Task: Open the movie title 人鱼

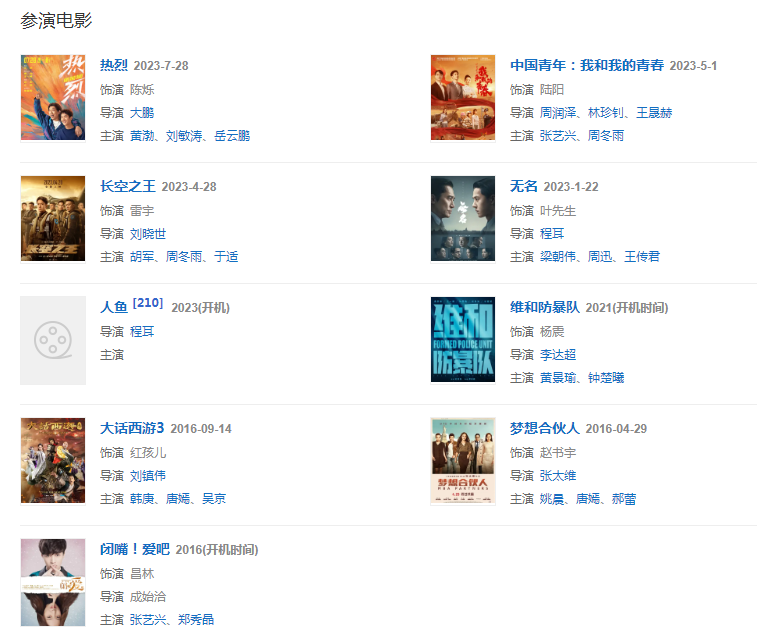Action: point(113,307)
